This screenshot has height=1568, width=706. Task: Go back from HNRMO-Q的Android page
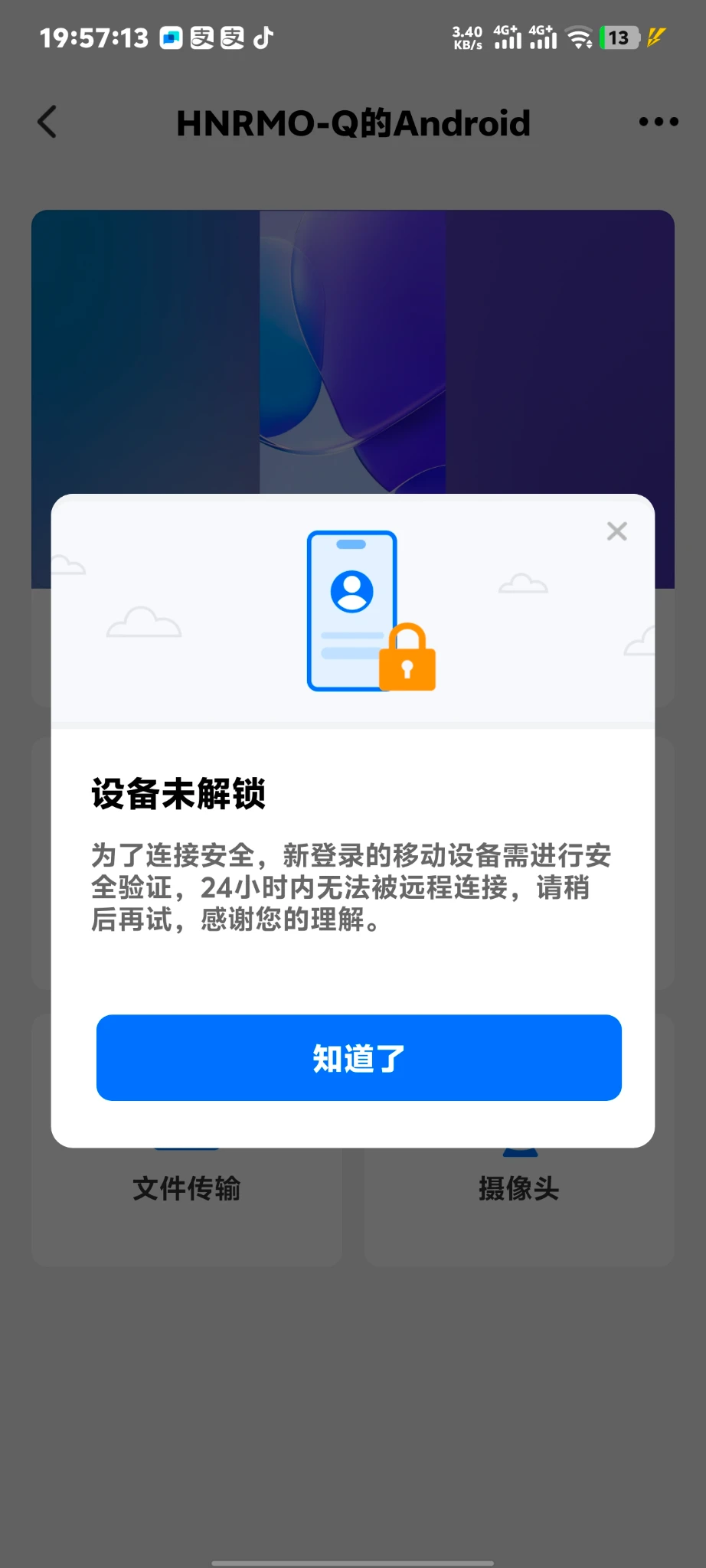coord(47,122)
